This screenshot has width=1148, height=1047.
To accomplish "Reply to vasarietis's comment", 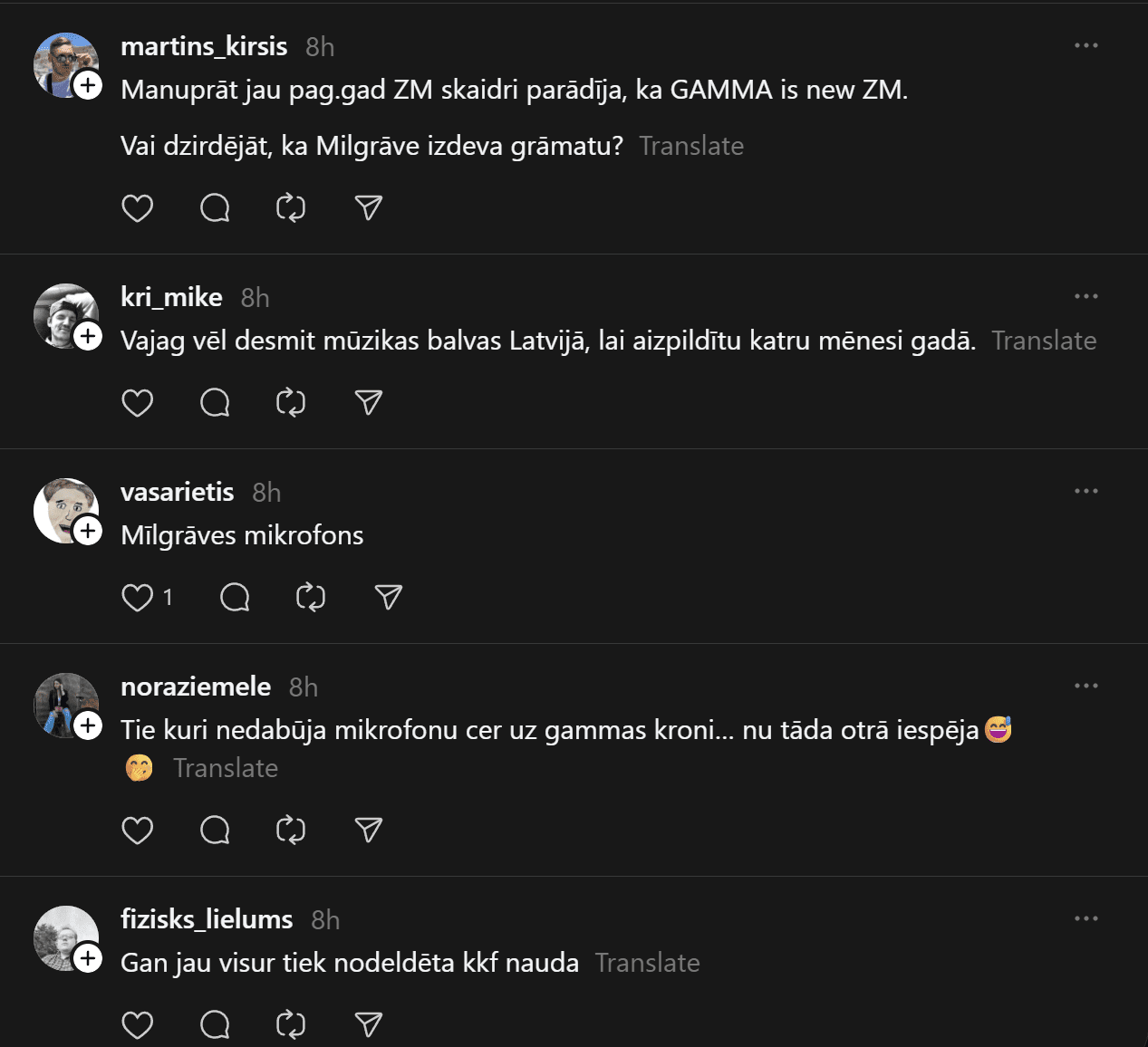I will (x=235, y=598).
